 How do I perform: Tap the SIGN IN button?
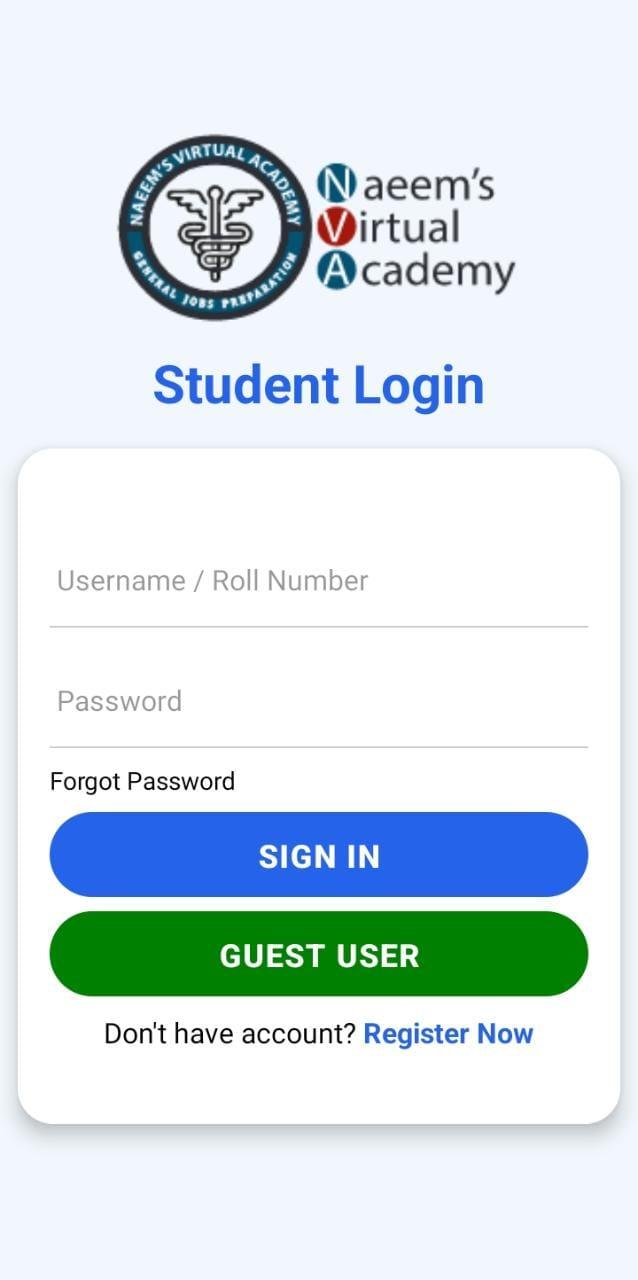click(x=318, y=855)
